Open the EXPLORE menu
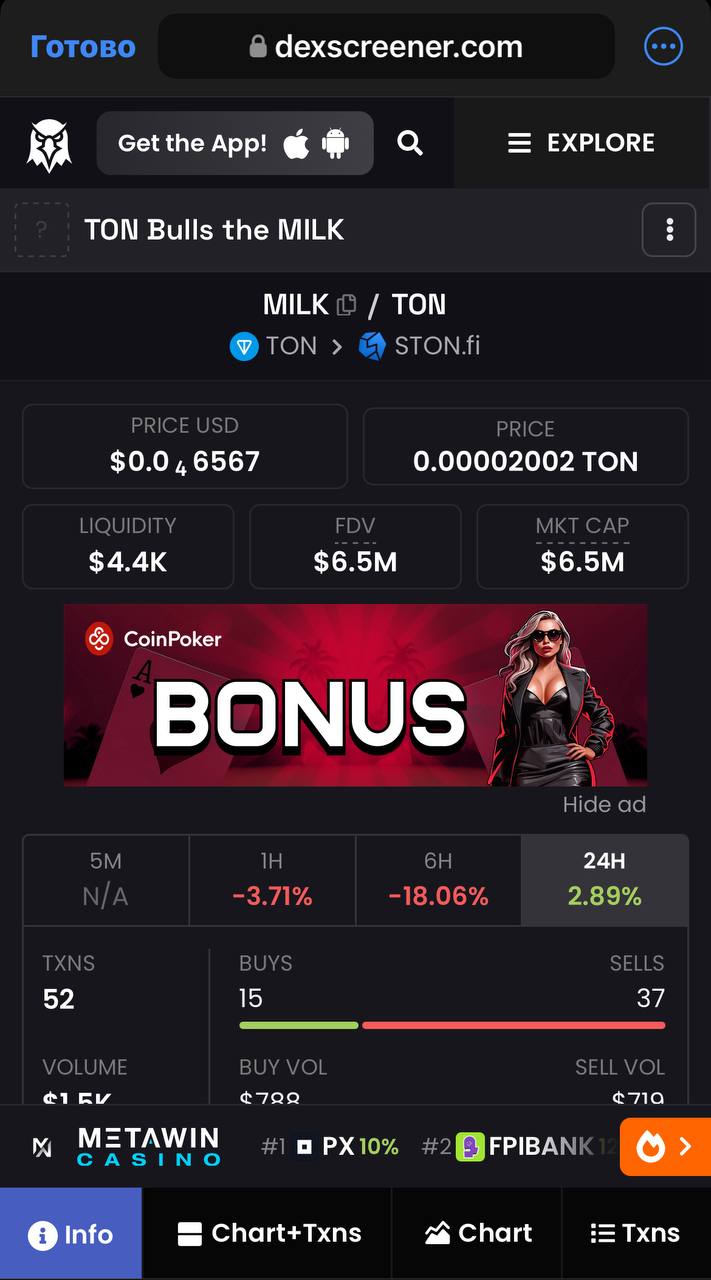This screenshot has height=1280, width=711. [x=581, y=143]
